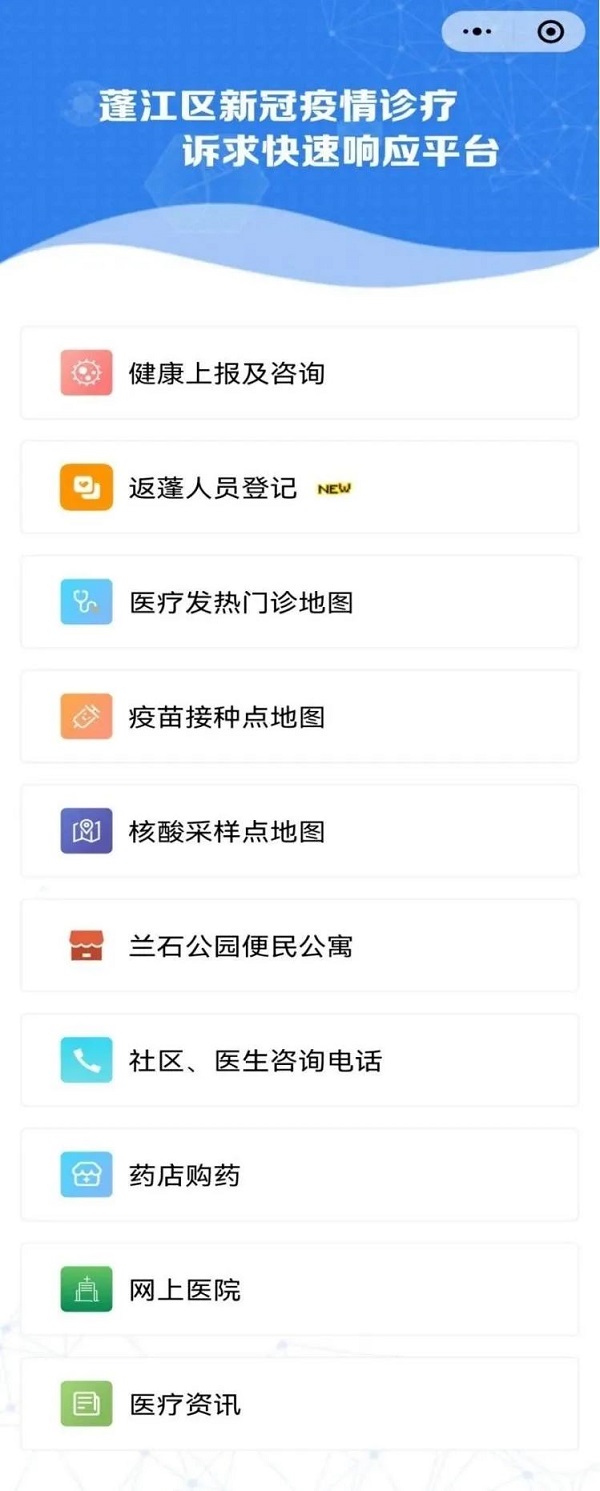Image resolution: width=600 pixels, height=1491 pixels.
Task: Select 返蓬人员登记
Action: coord(299,488)
